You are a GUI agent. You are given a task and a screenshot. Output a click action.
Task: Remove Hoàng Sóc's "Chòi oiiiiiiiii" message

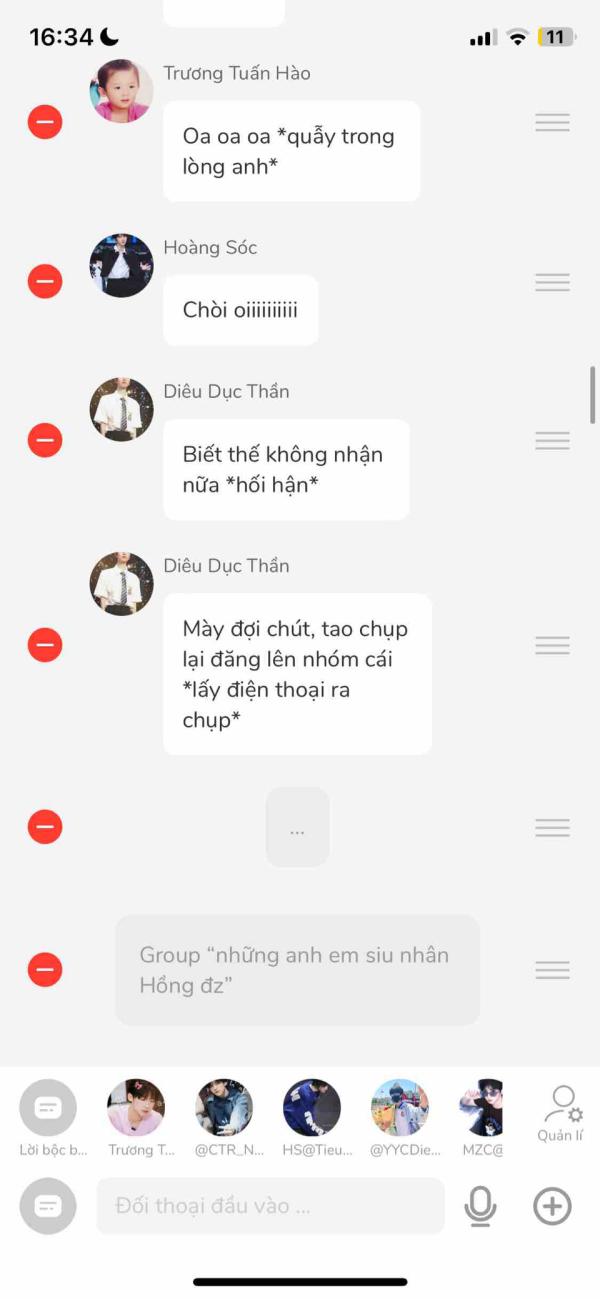pyautogui.click(x=45, y=281)
